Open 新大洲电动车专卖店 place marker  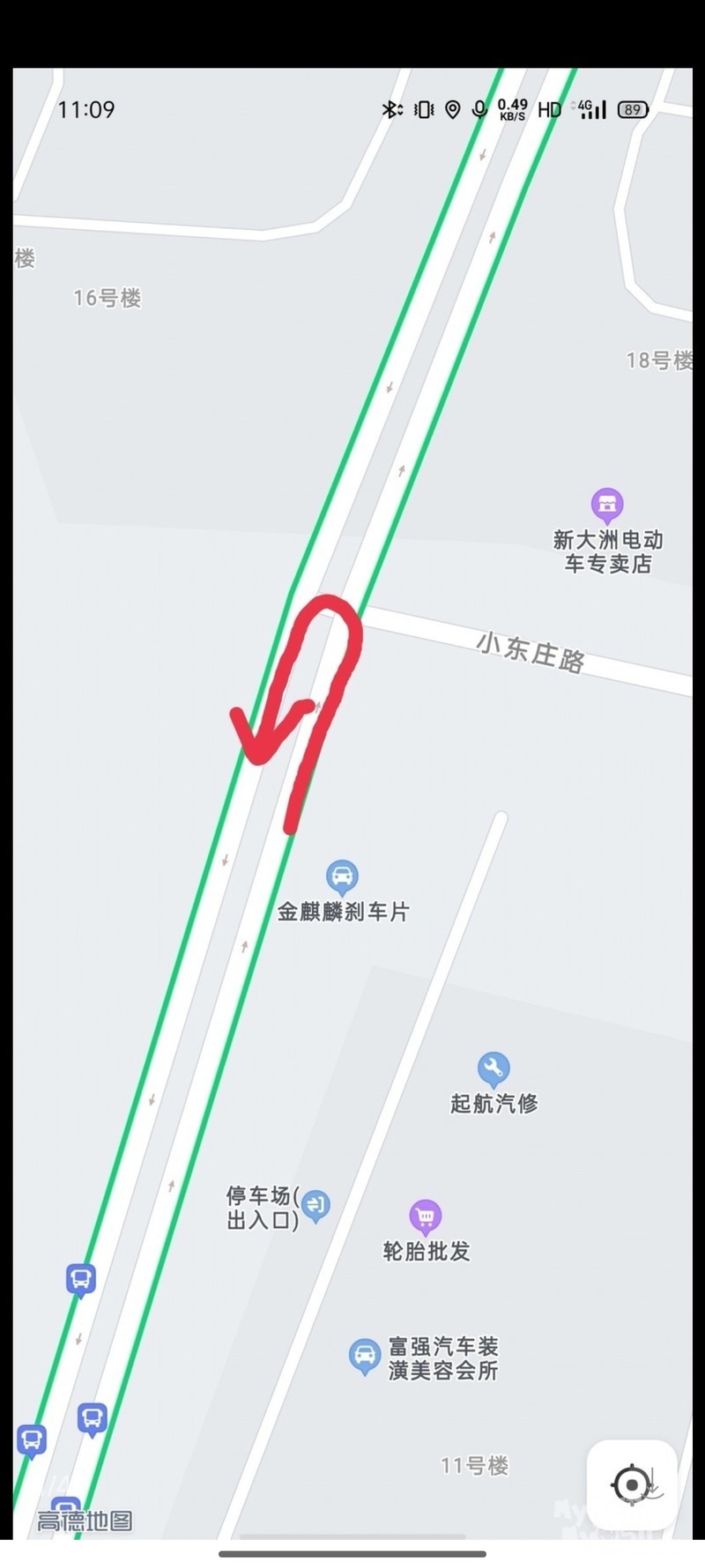[607, 506]
